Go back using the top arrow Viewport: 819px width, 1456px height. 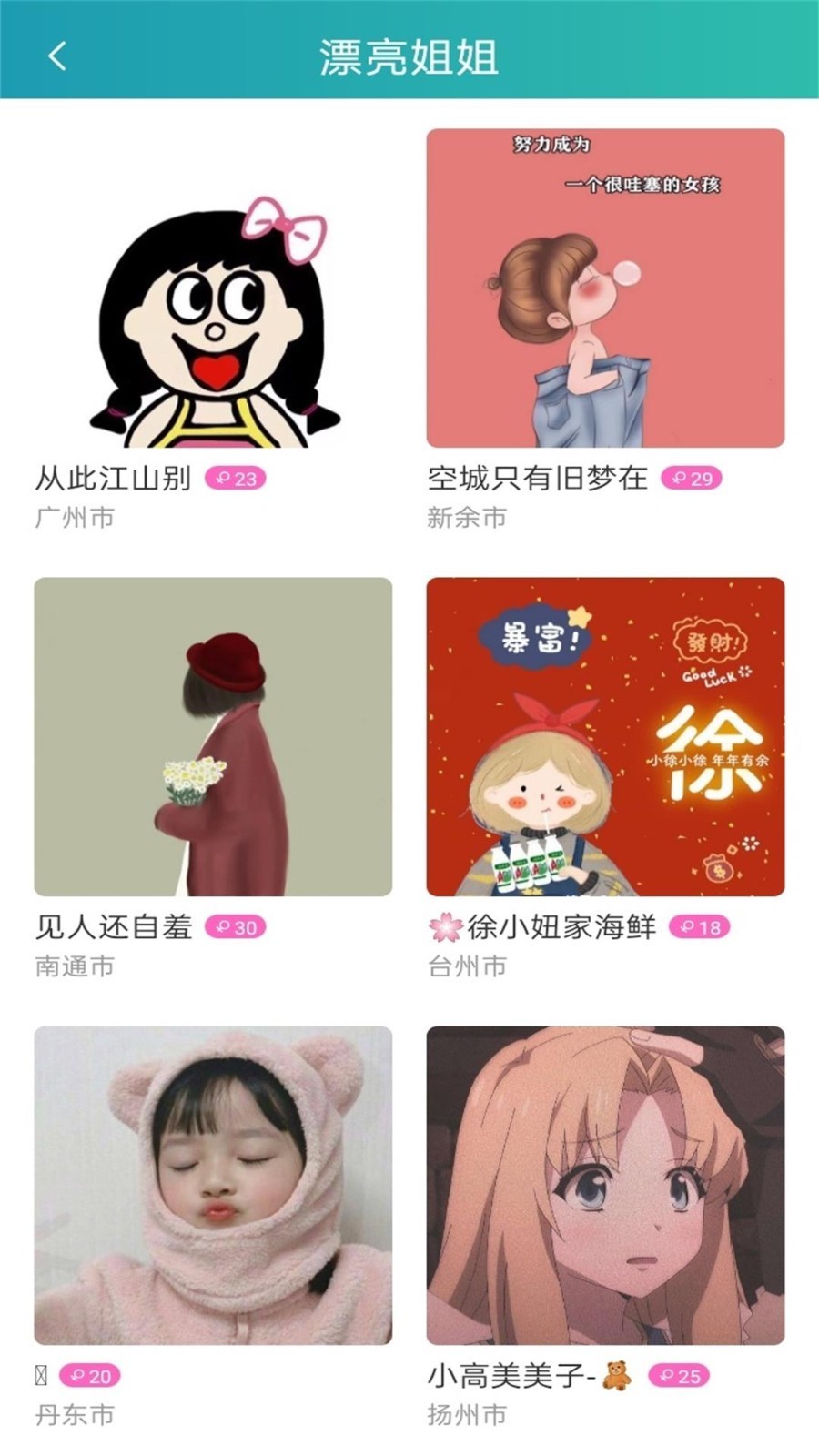coord(57,56)
